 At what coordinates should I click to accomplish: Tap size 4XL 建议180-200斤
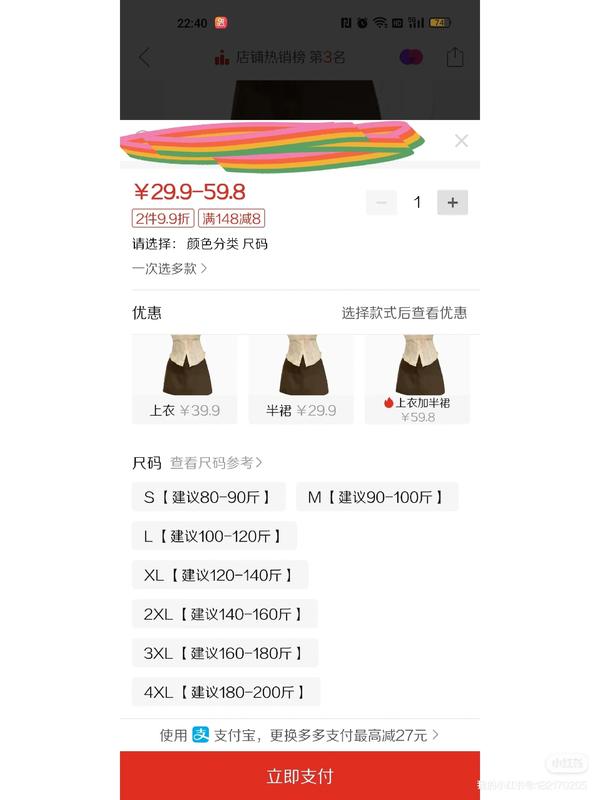tap(225, 692)
